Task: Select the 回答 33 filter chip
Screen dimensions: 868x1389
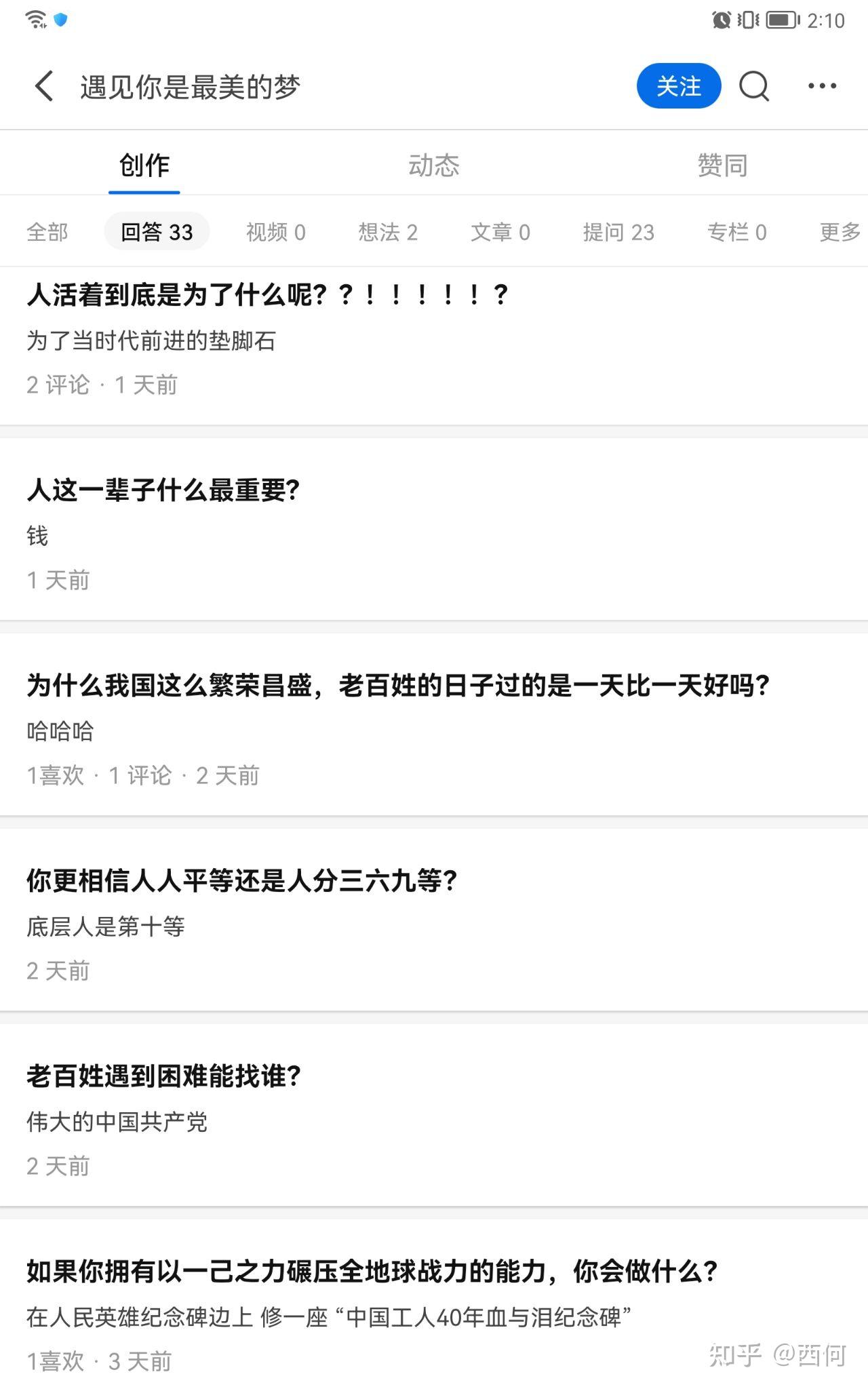Action: pos(157,232)
